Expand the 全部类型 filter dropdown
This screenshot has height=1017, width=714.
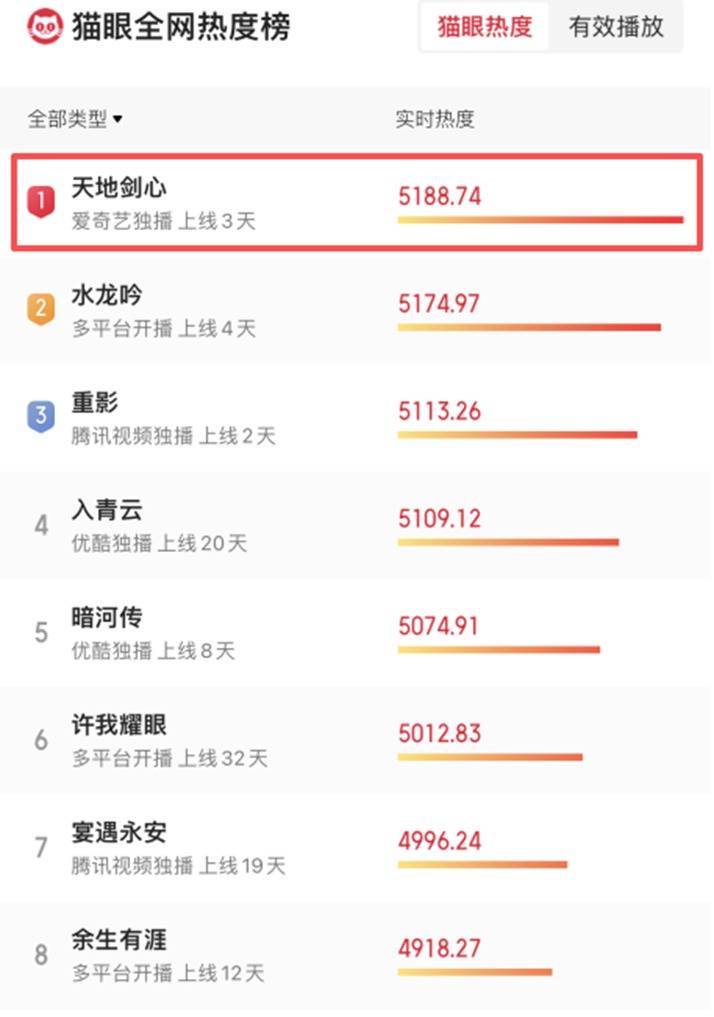pos(75,119)
